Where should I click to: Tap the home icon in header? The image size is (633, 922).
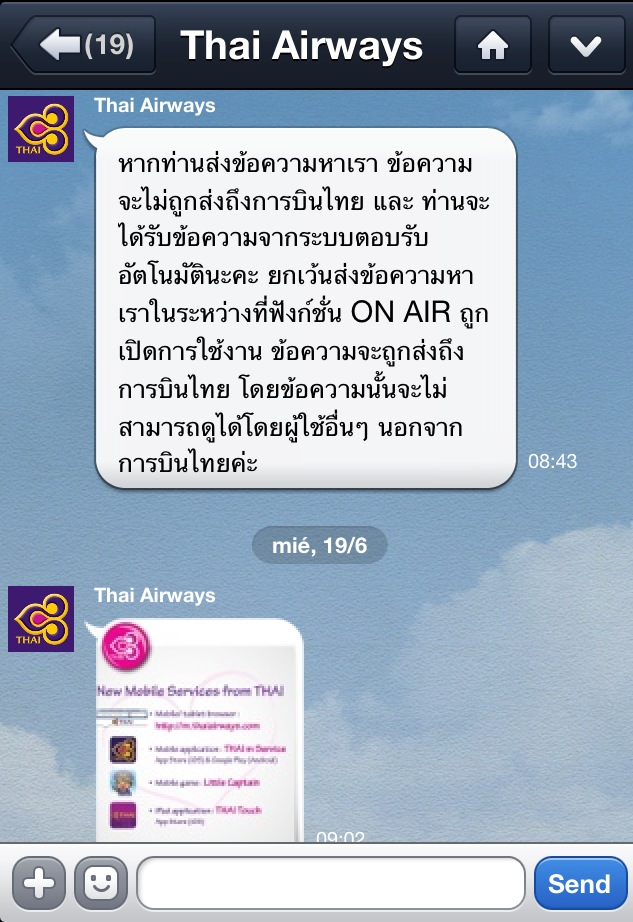tap(493, 46)
